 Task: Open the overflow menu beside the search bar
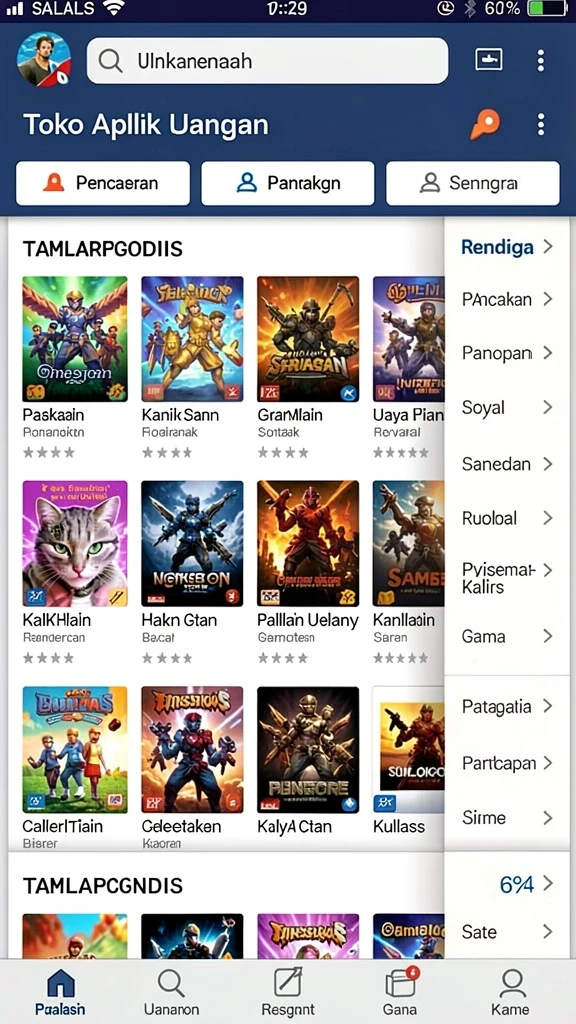pyautogui.click(x=540, y=61)
